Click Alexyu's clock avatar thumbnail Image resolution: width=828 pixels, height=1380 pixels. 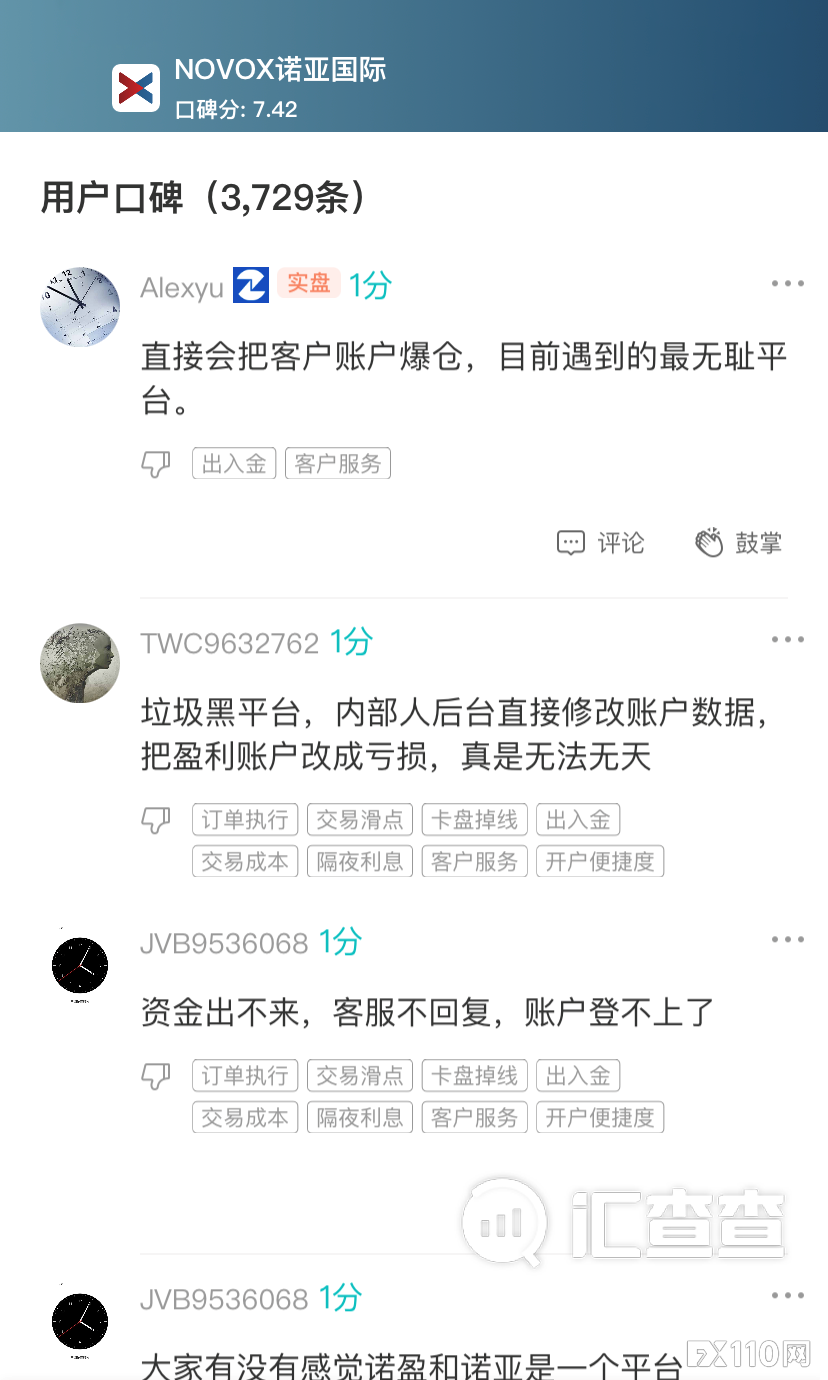pos(79,307)
